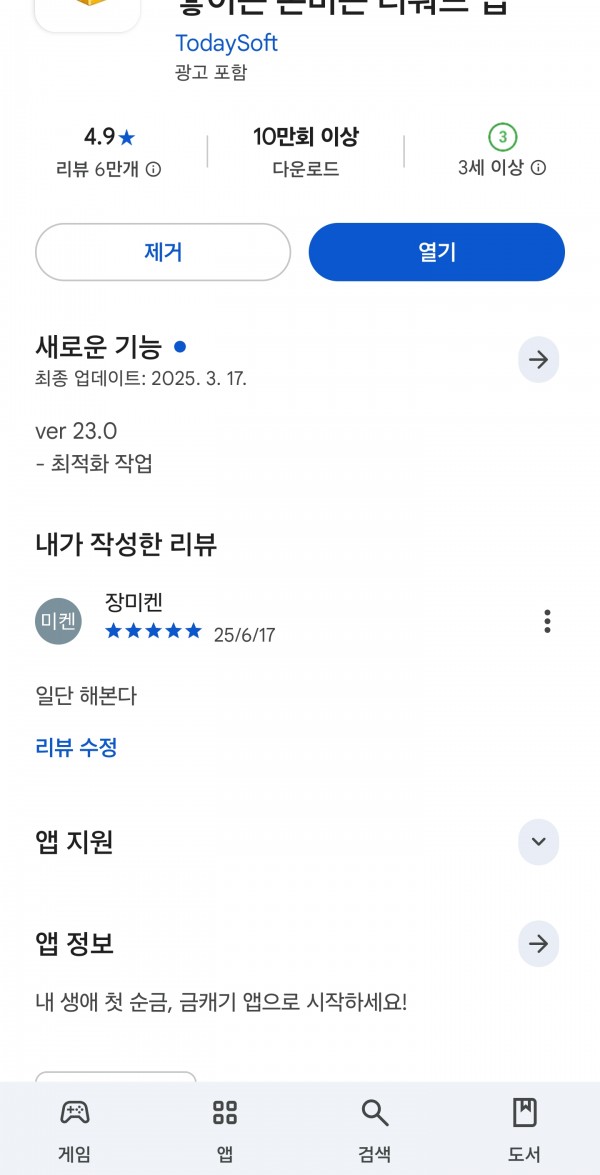
Task: Open the app with 열기 button
Action: coord(436,252)
